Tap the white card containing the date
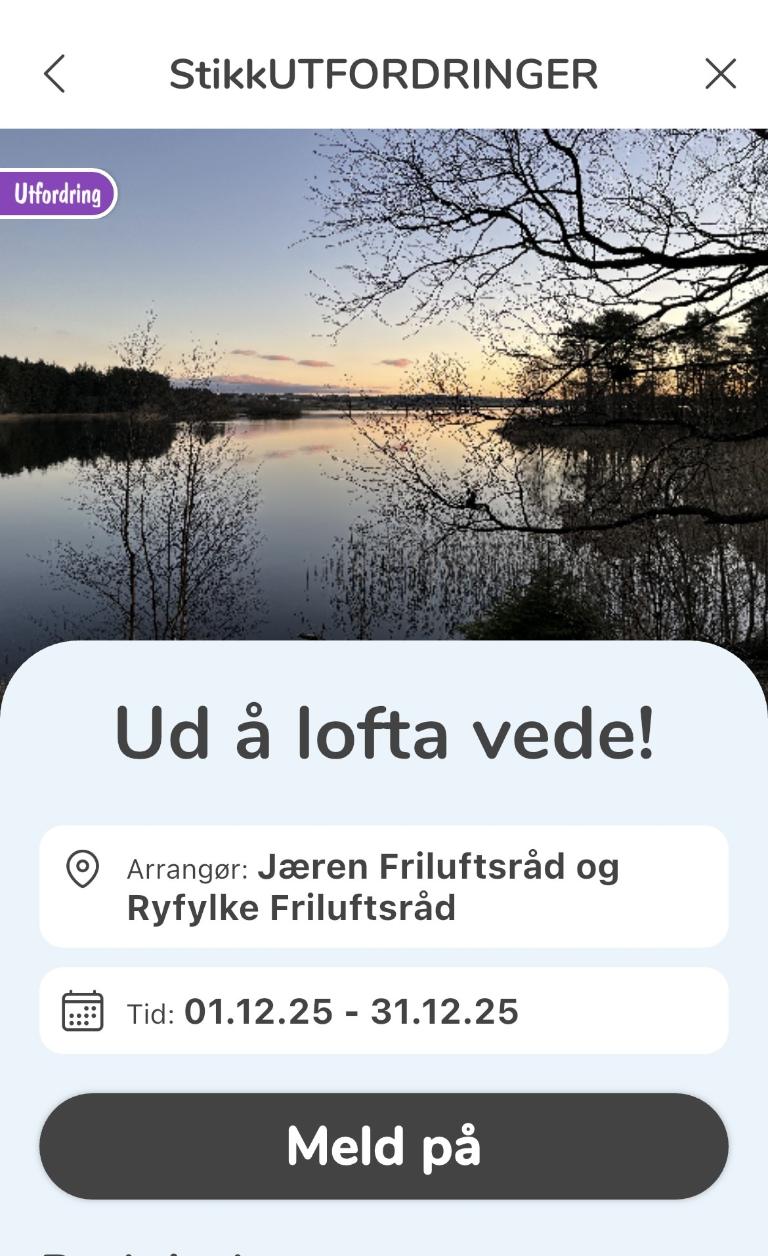The width and height of the screenshot is (768, 1256). click(384, 1010)
